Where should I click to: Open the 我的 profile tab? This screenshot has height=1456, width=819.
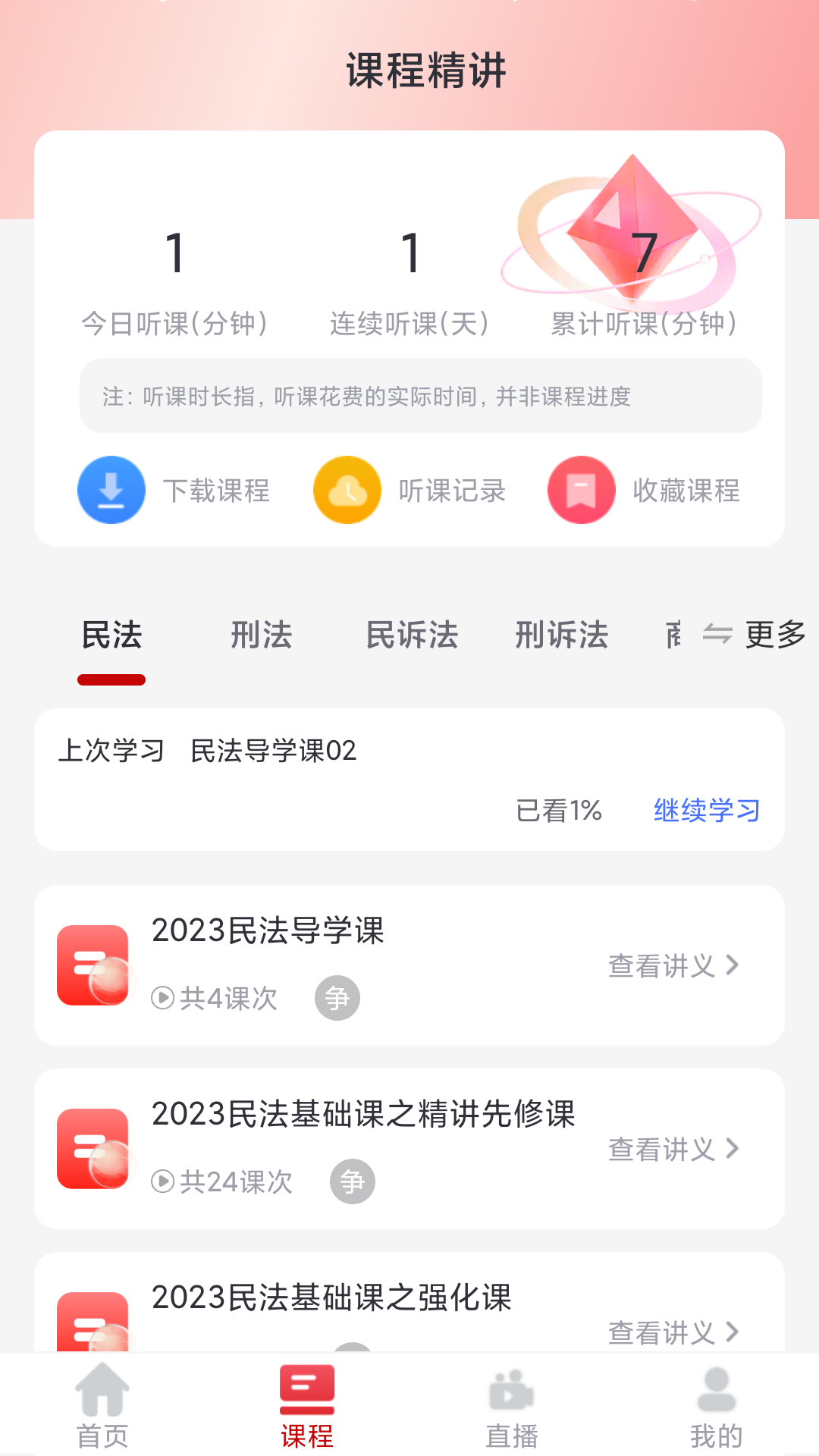pyautogui.click(x=716, y=1405)
